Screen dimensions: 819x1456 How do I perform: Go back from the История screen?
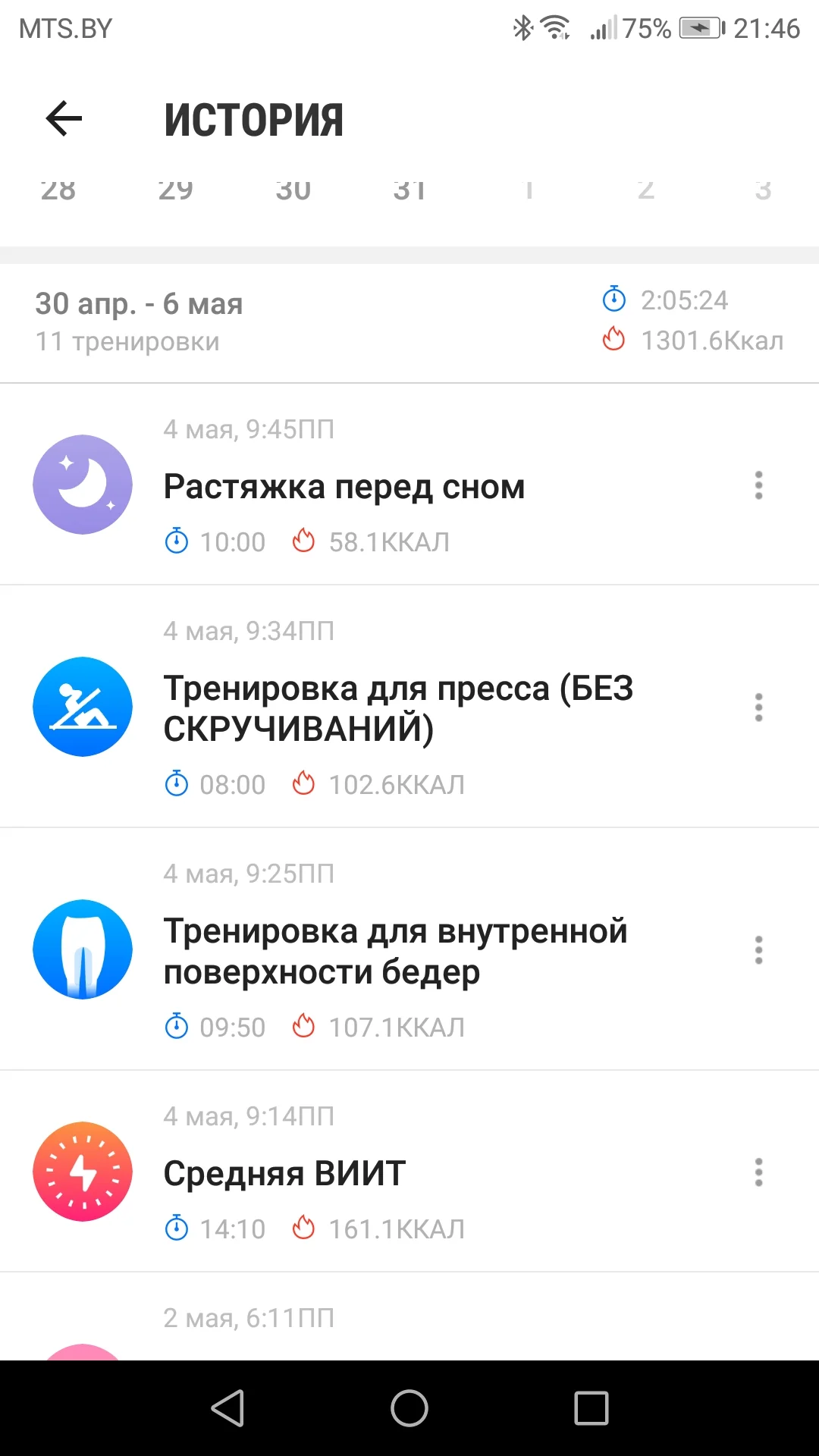(64, 119)
